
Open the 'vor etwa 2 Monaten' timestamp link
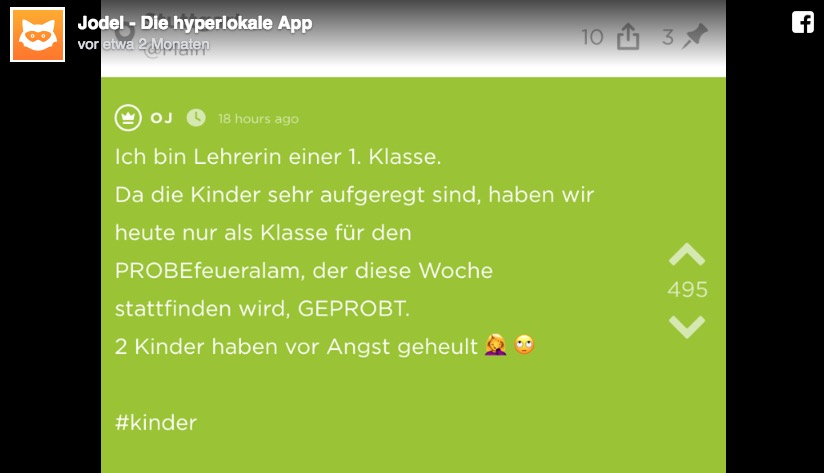point(143,44)
